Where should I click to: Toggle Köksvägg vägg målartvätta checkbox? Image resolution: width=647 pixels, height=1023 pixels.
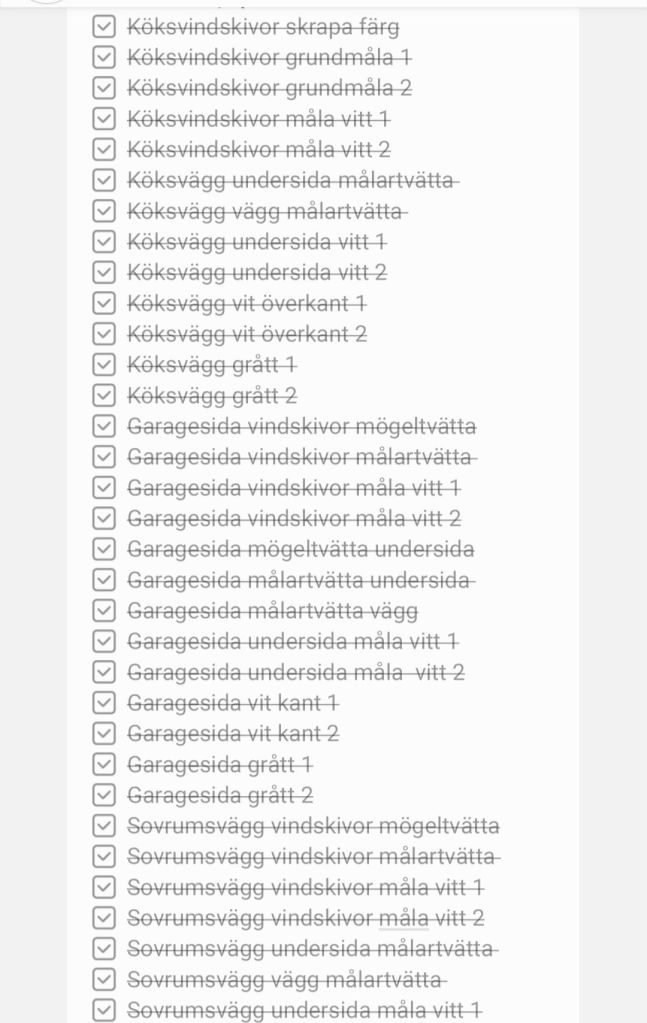(x=103, y=211)
